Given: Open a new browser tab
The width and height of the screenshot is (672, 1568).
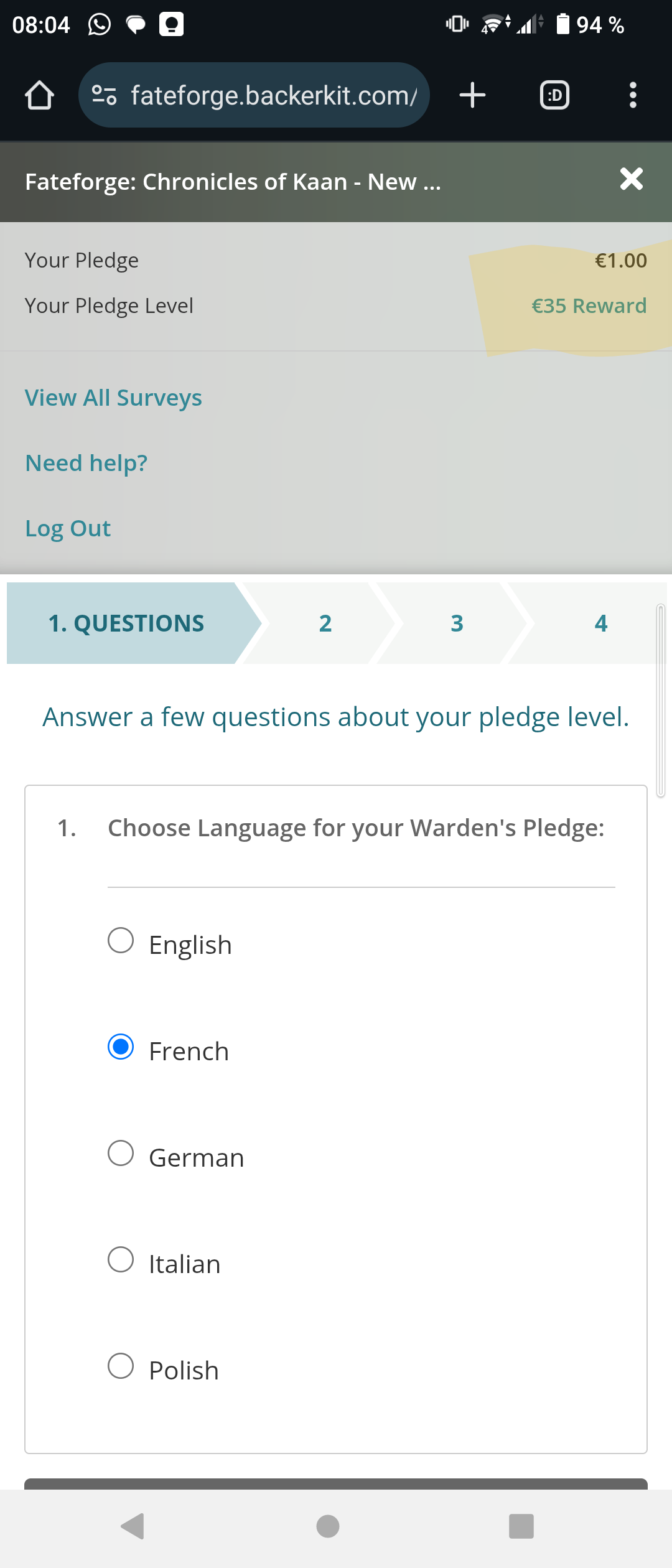Looking at the screenshot, I should pyautogui.click(x=472, y=96).
